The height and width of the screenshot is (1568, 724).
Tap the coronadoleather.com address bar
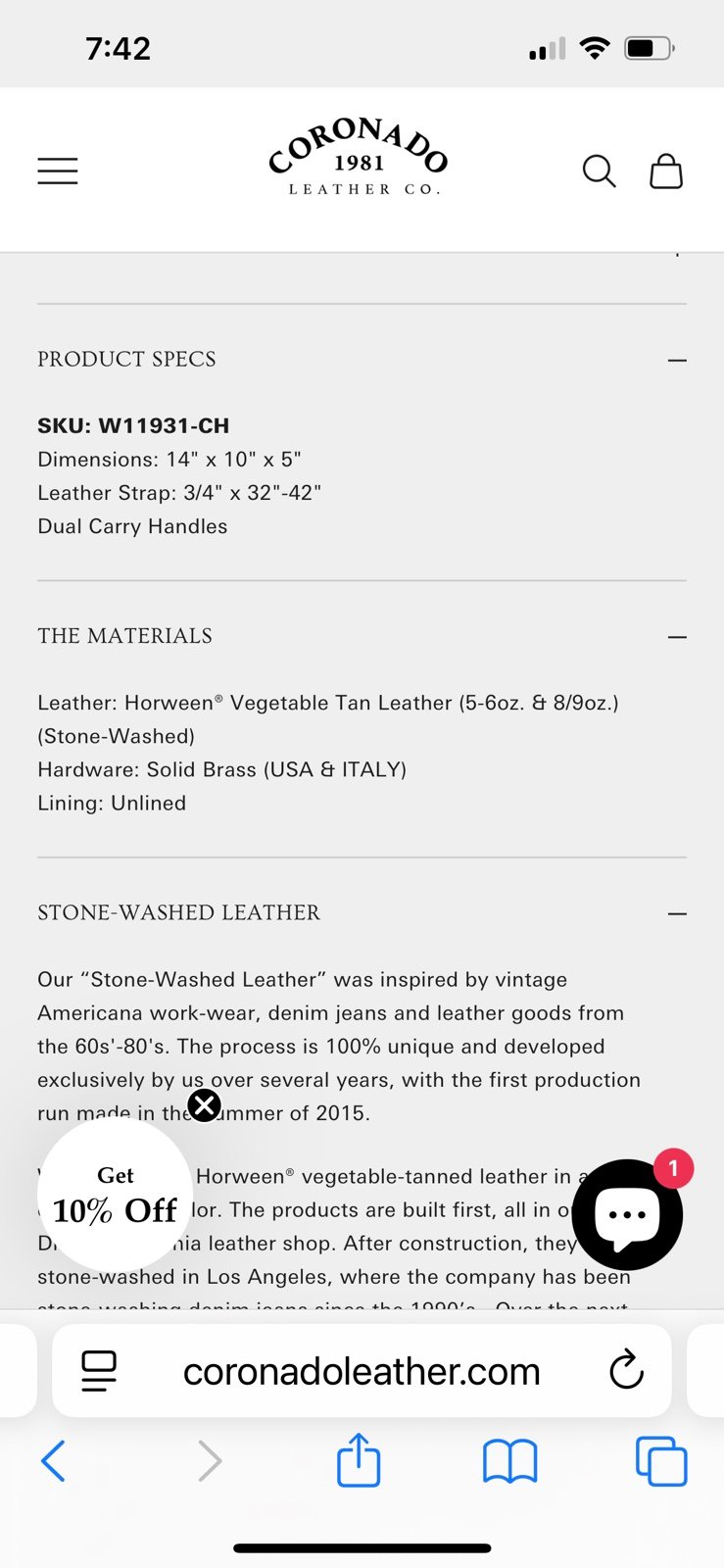point(362,1371)
